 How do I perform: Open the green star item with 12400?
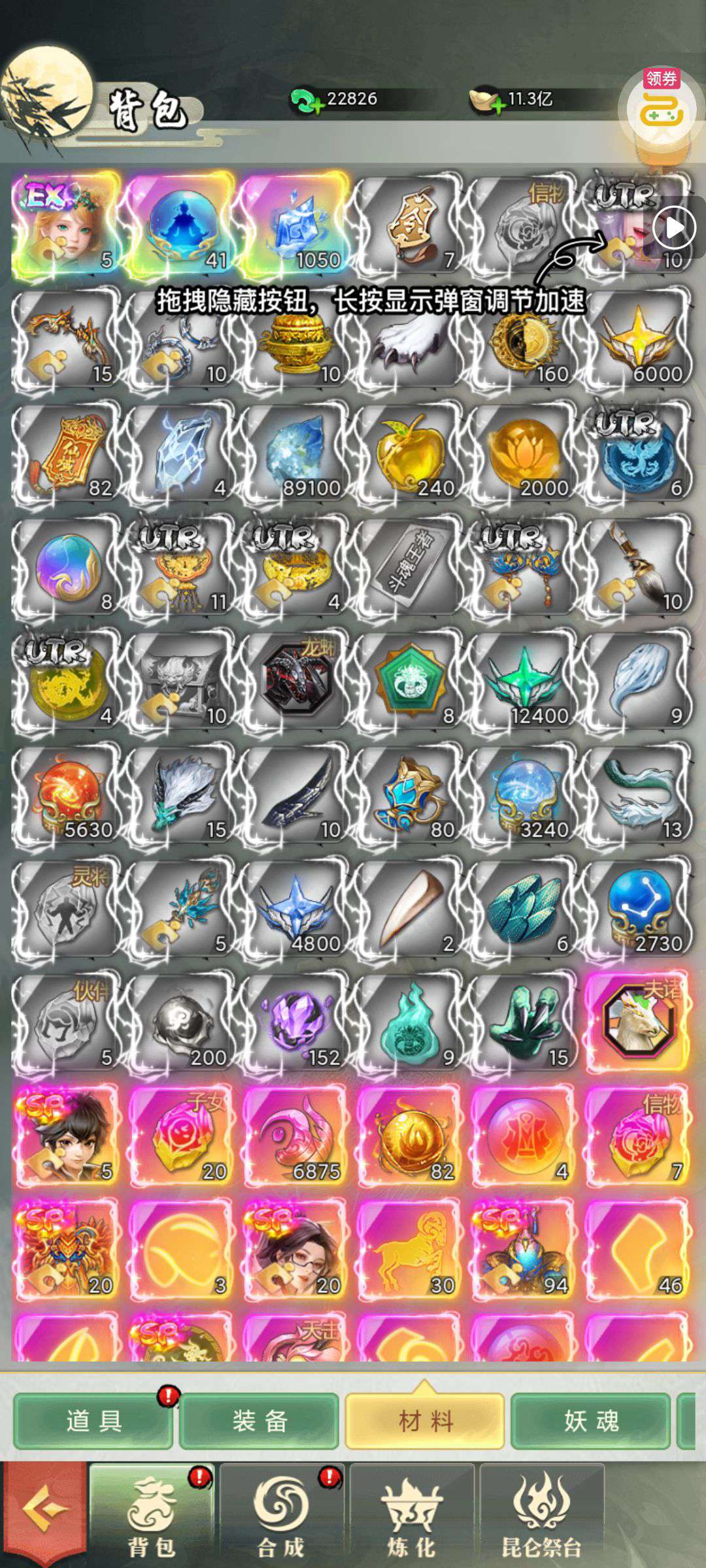[x=522, y=681]
